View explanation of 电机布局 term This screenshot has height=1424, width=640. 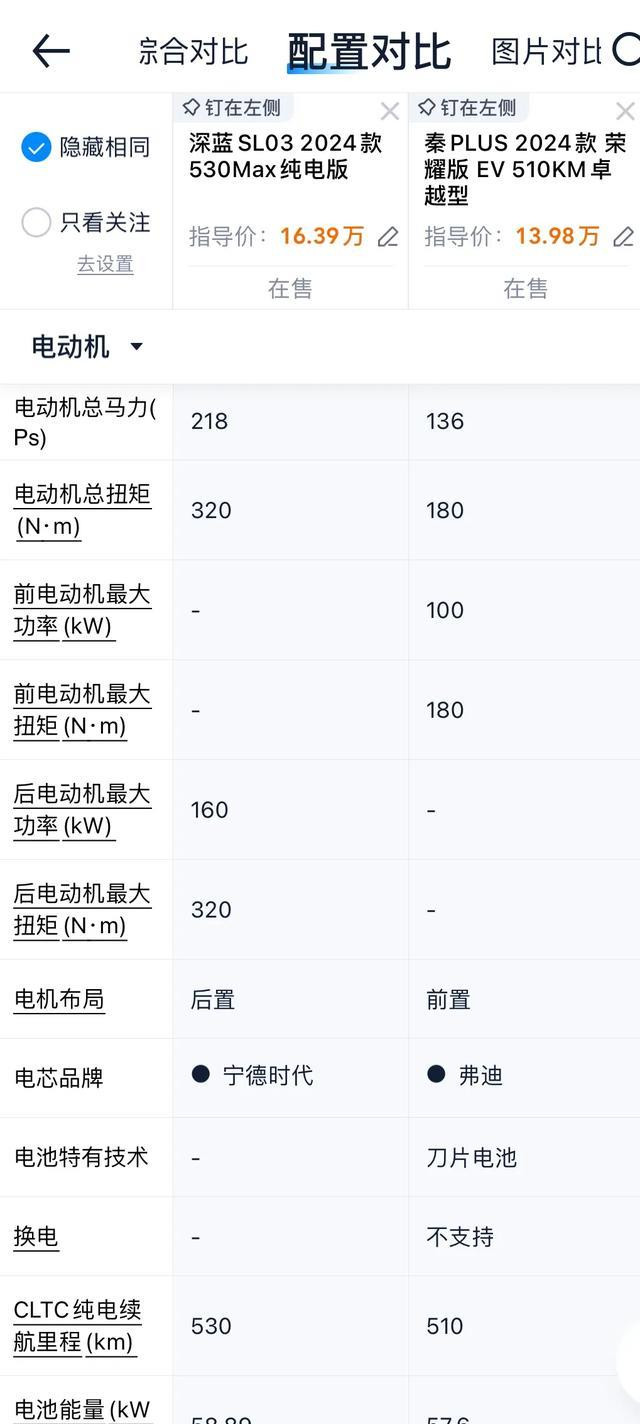(59, 999)
